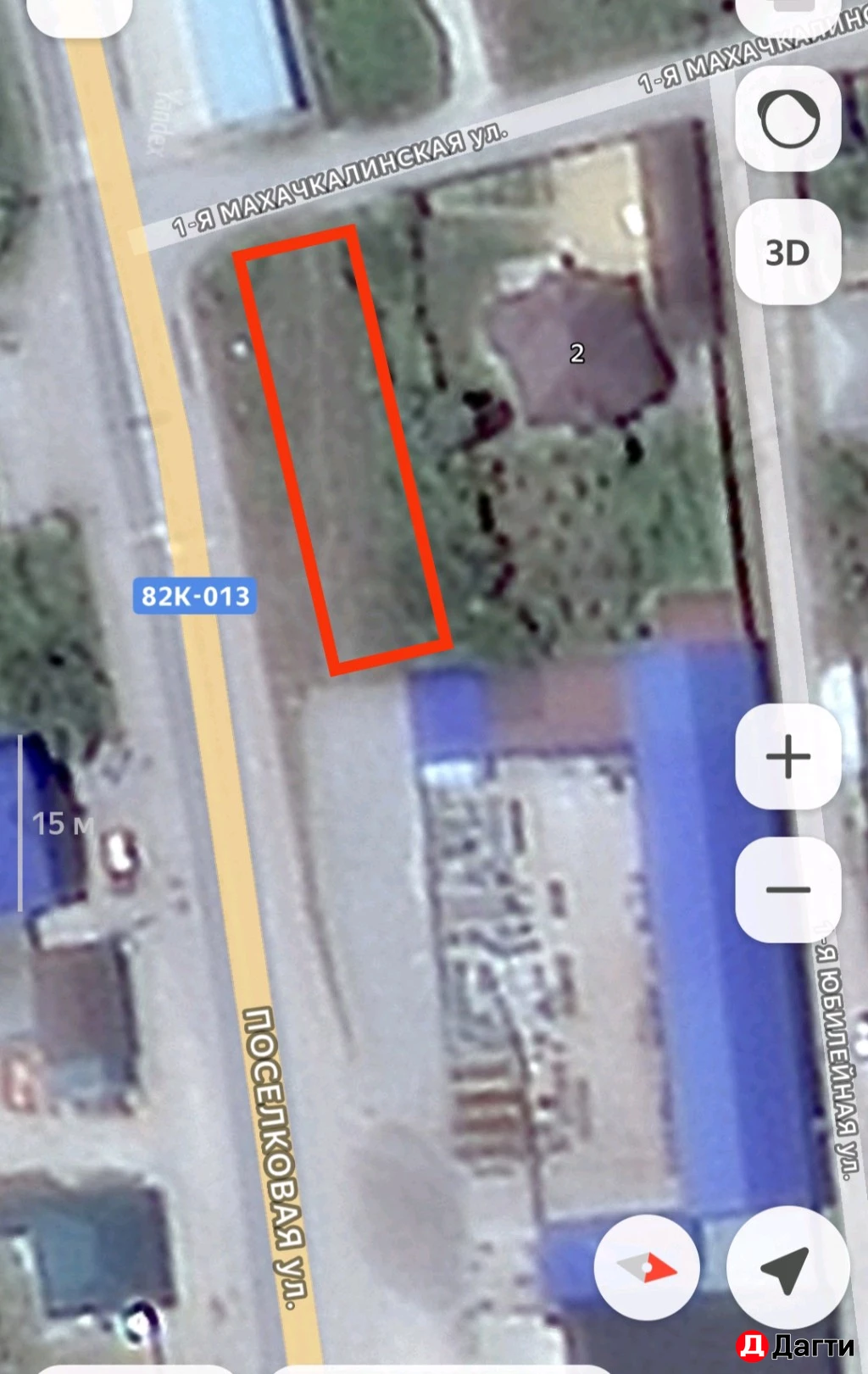Tap the compass to reset map orientation
Viewport: 868px width, 1374px height.
[648, 1267]
